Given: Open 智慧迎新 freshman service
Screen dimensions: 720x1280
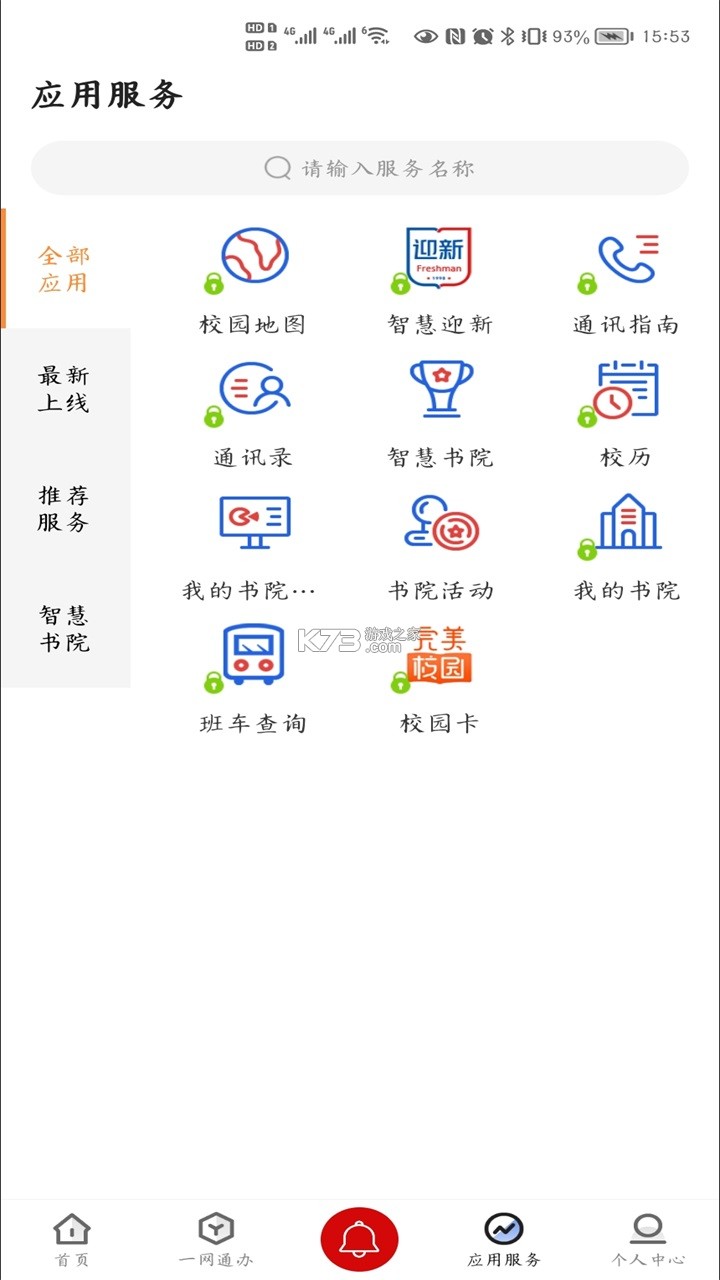Looking at the screenshot, I should [x=440, y=280].
